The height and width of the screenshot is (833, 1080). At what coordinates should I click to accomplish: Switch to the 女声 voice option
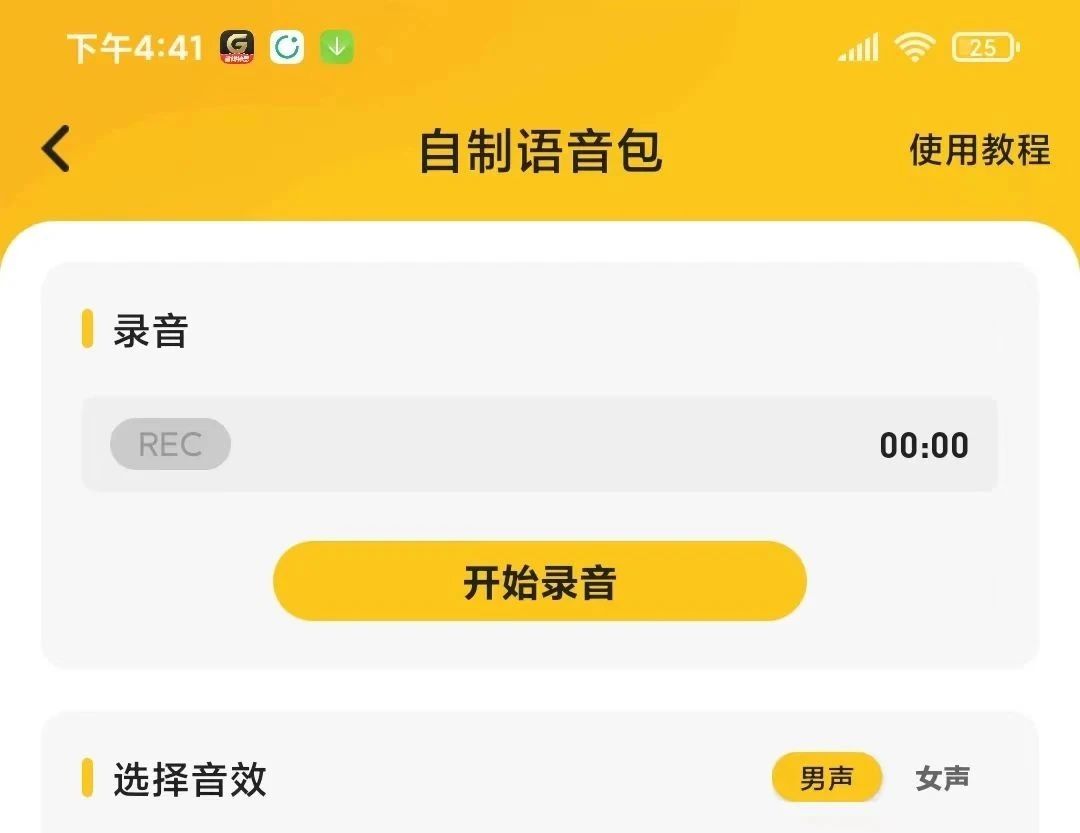coord(942,778)
